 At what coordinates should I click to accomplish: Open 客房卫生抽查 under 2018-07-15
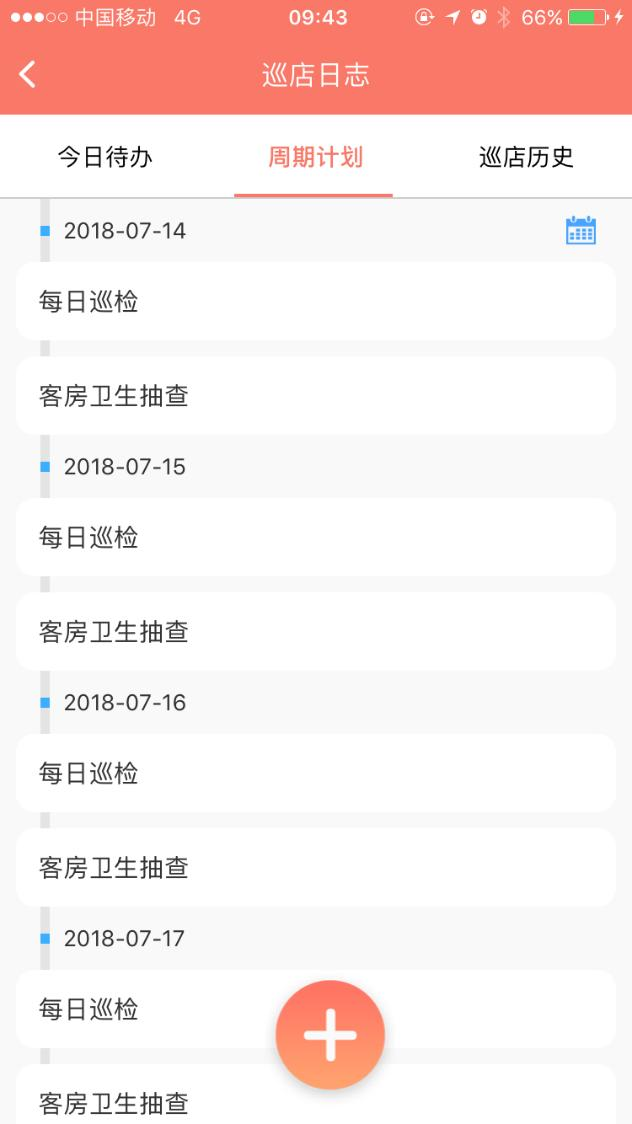316,632
